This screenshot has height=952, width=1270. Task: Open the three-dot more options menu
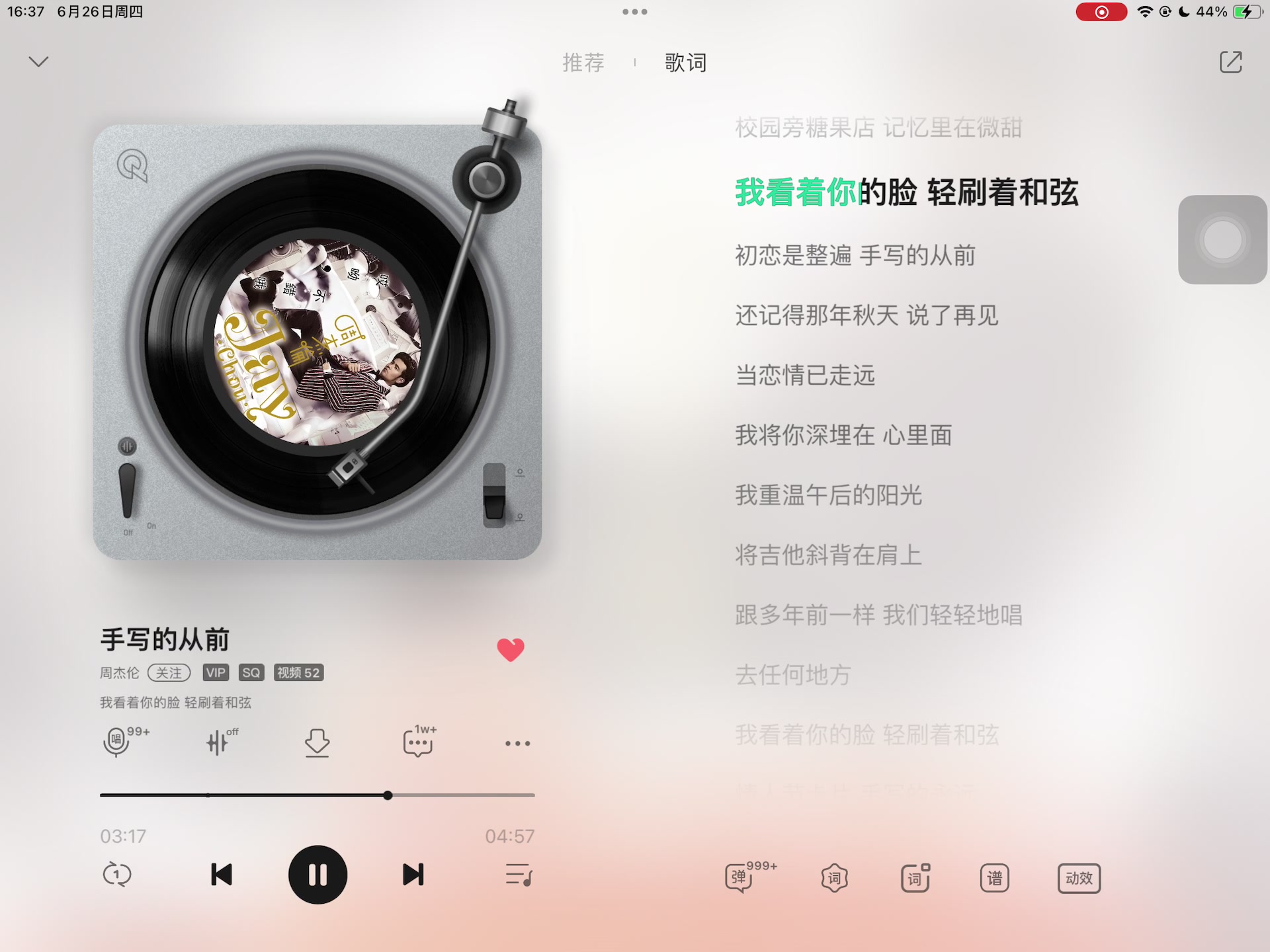click(517, 744)
